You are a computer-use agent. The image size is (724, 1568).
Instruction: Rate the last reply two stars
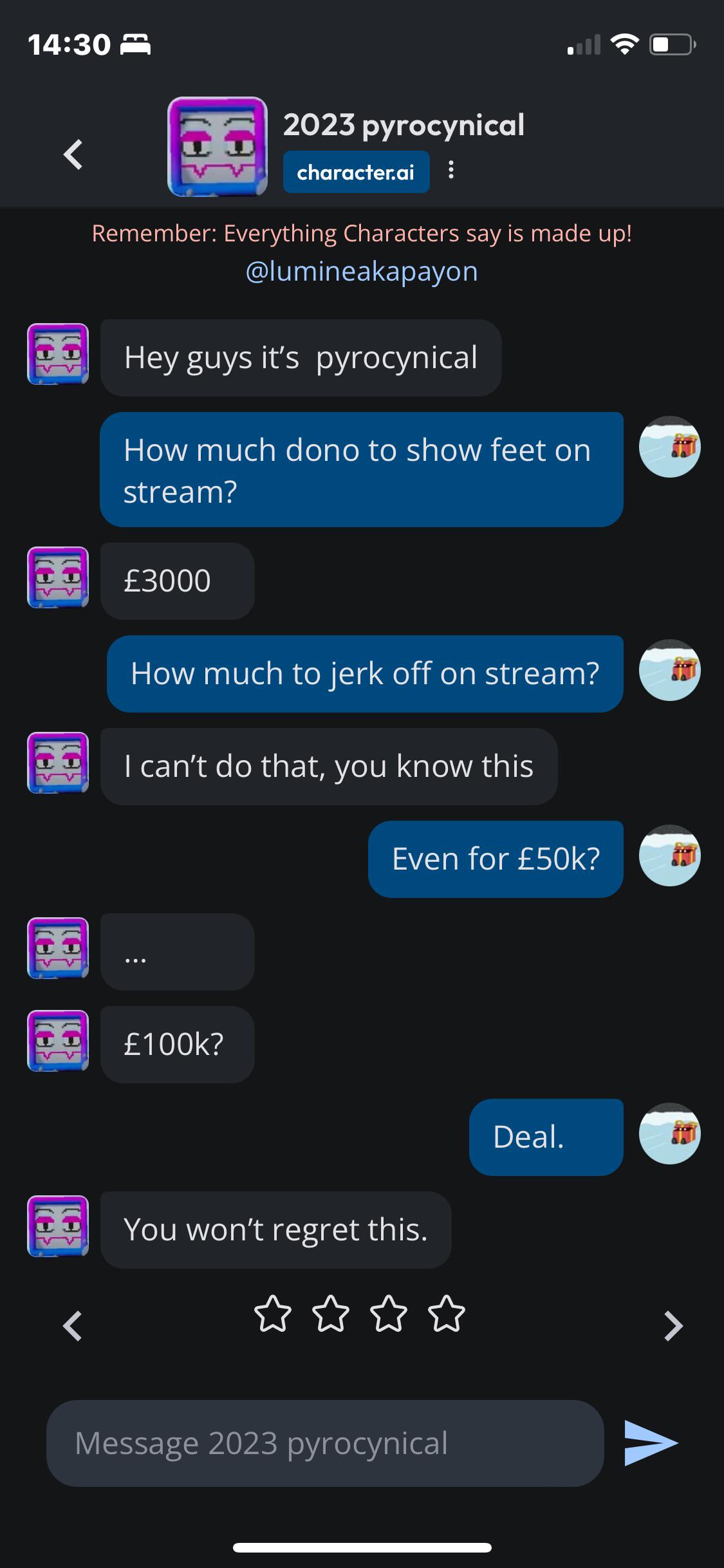[x=331, y=1313]
